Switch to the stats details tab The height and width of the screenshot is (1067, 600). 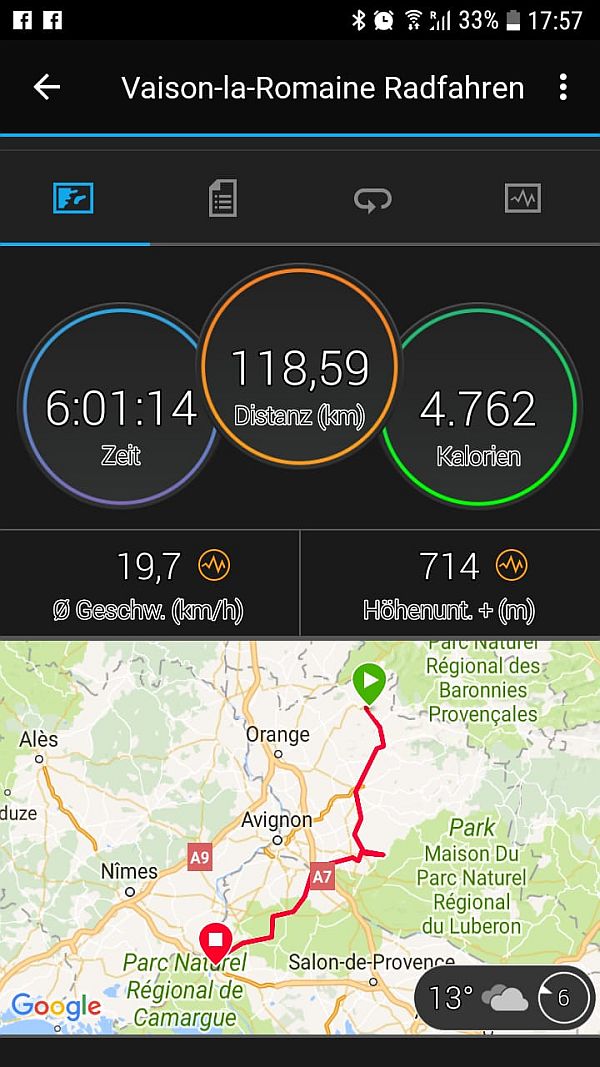[223, 199]
